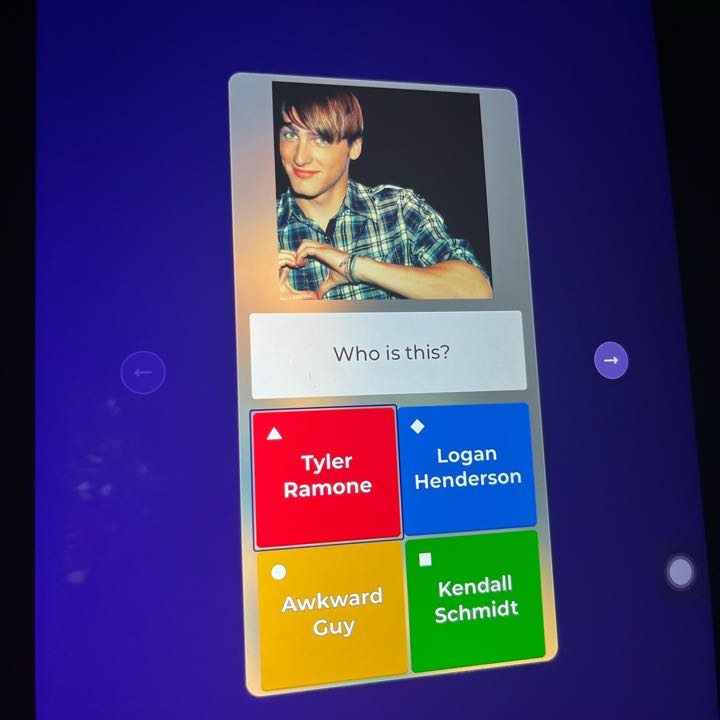
Task: Go back with the left arrow
Action: [x=143, y=373]
